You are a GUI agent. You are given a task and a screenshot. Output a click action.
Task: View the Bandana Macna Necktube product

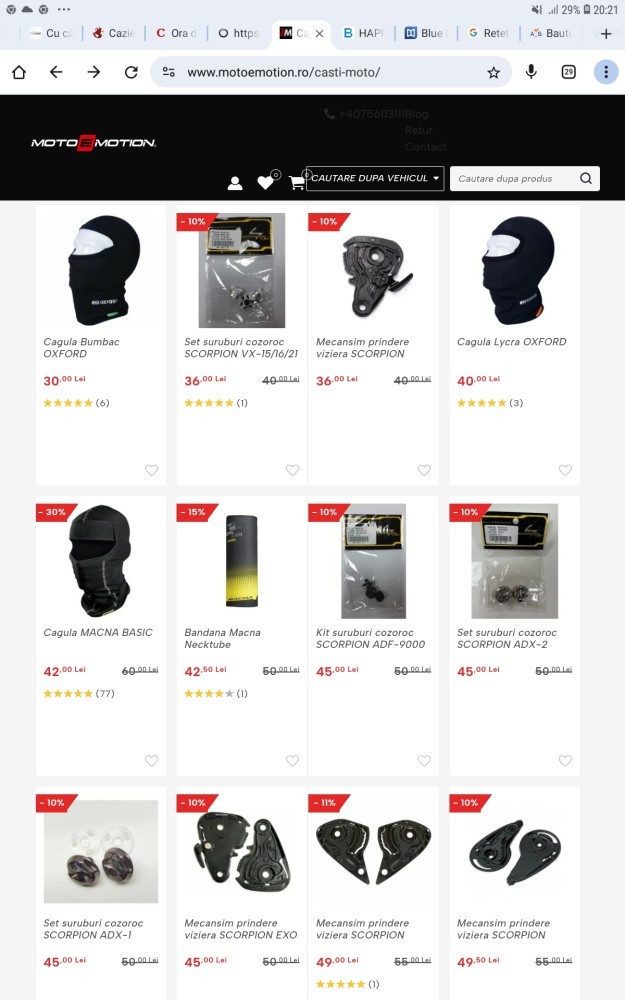(x=241, y=561)
